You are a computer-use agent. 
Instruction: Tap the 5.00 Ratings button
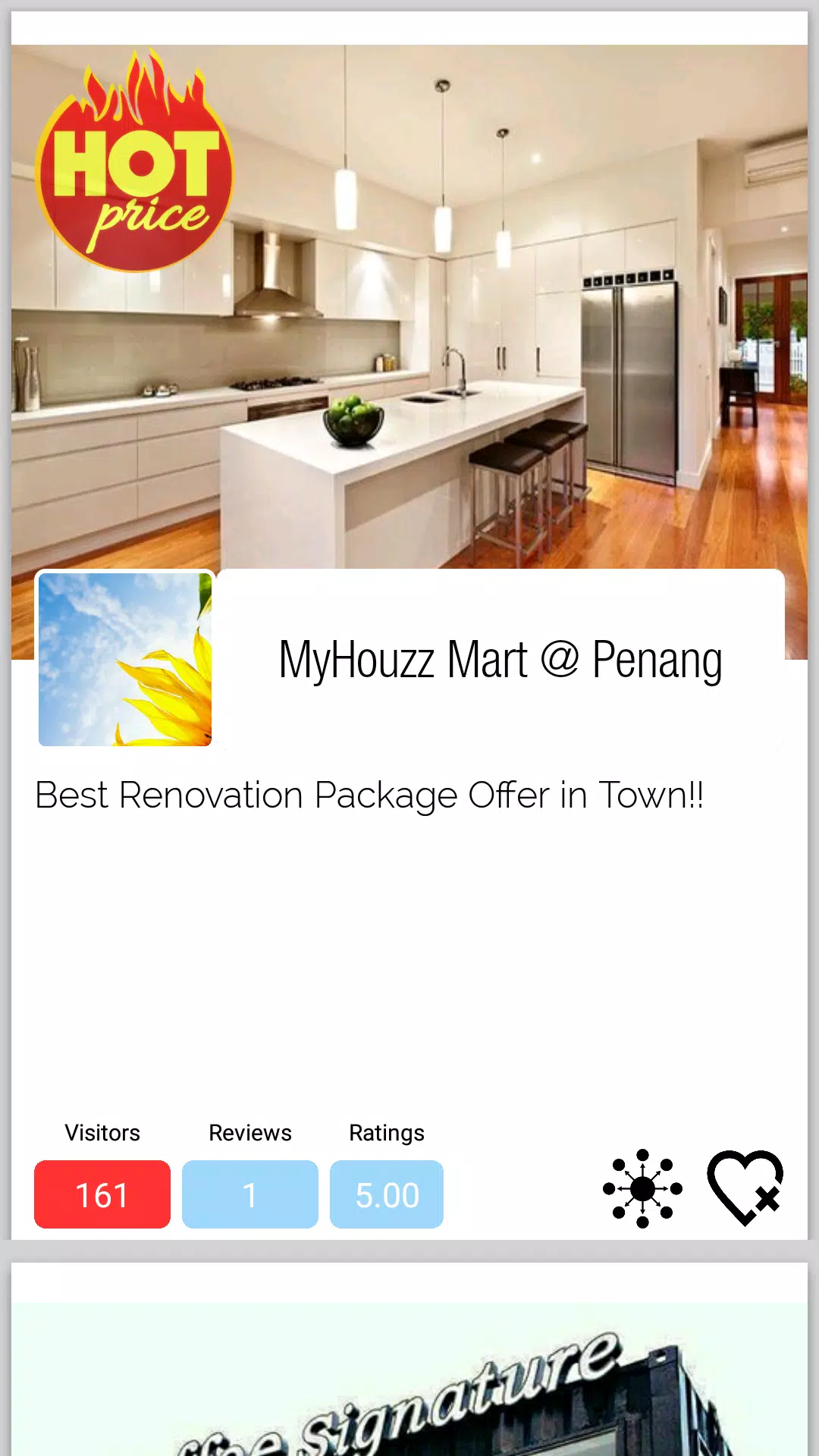pos(387,1194)
